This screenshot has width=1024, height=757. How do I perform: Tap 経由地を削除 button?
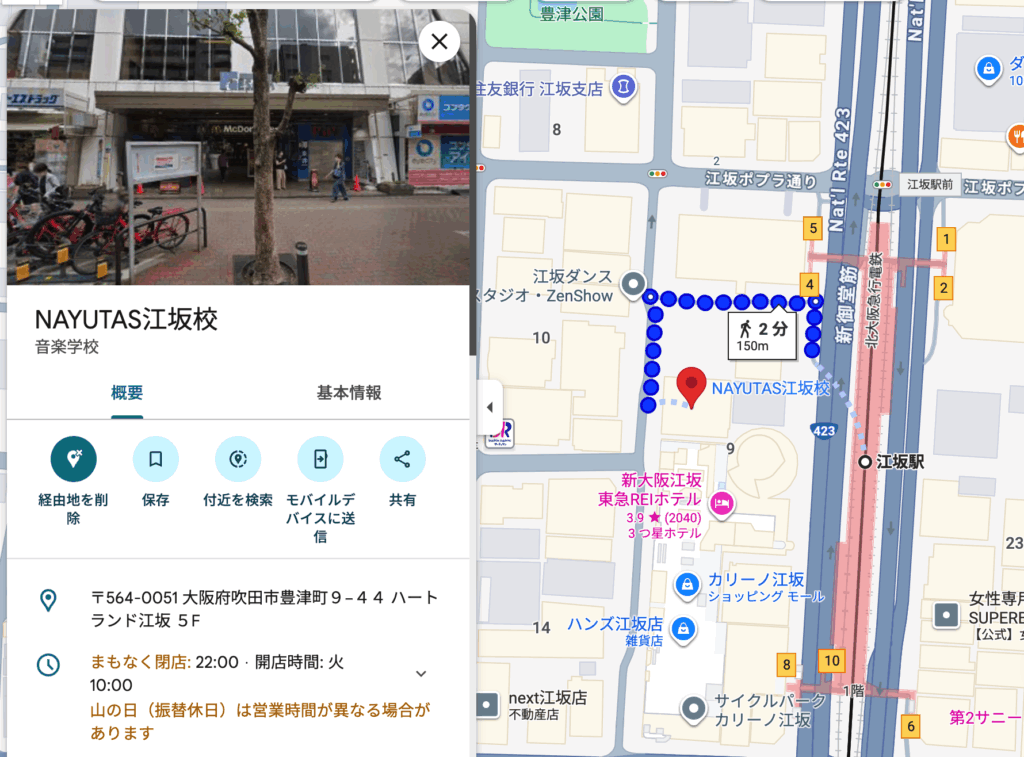[x=73, y=459]
